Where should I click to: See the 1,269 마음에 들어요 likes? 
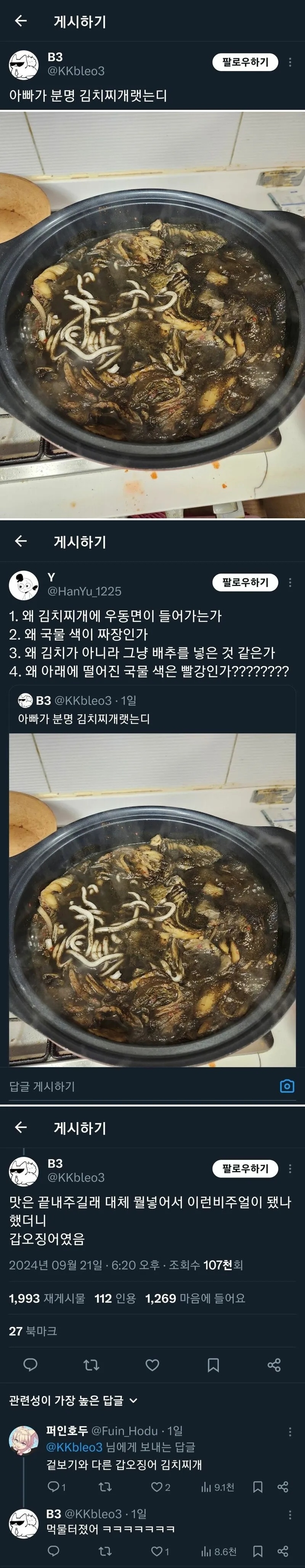click(195, 1298)
